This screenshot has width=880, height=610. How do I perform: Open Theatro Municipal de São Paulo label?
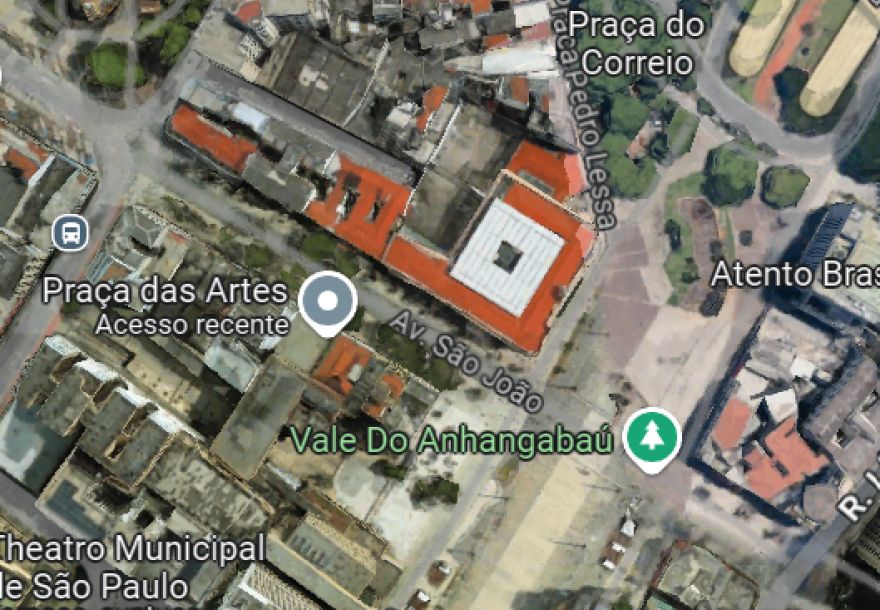(x=132, y=566)
